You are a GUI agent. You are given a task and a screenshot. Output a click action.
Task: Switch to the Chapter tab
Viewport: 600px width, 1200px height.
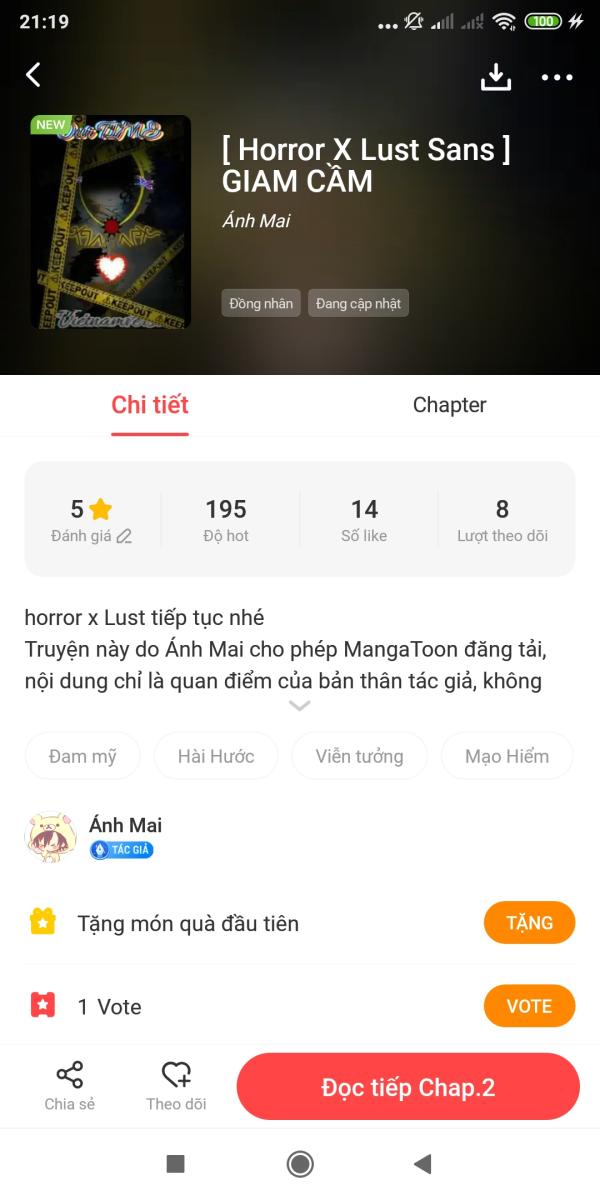point(449,405)
